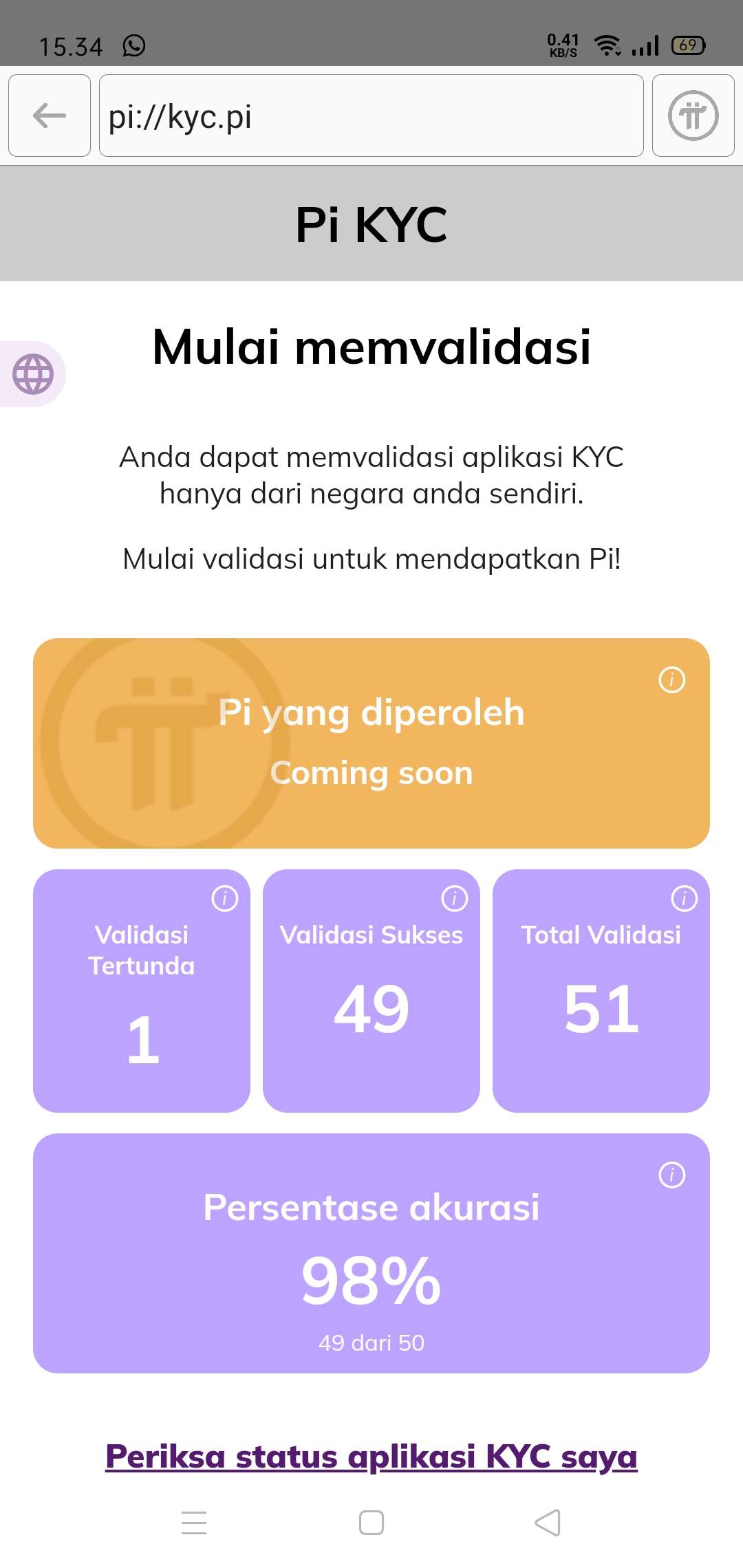Open the language globe icon
The width and height of the screenshot is (743, 1568).
pos(32,374)
